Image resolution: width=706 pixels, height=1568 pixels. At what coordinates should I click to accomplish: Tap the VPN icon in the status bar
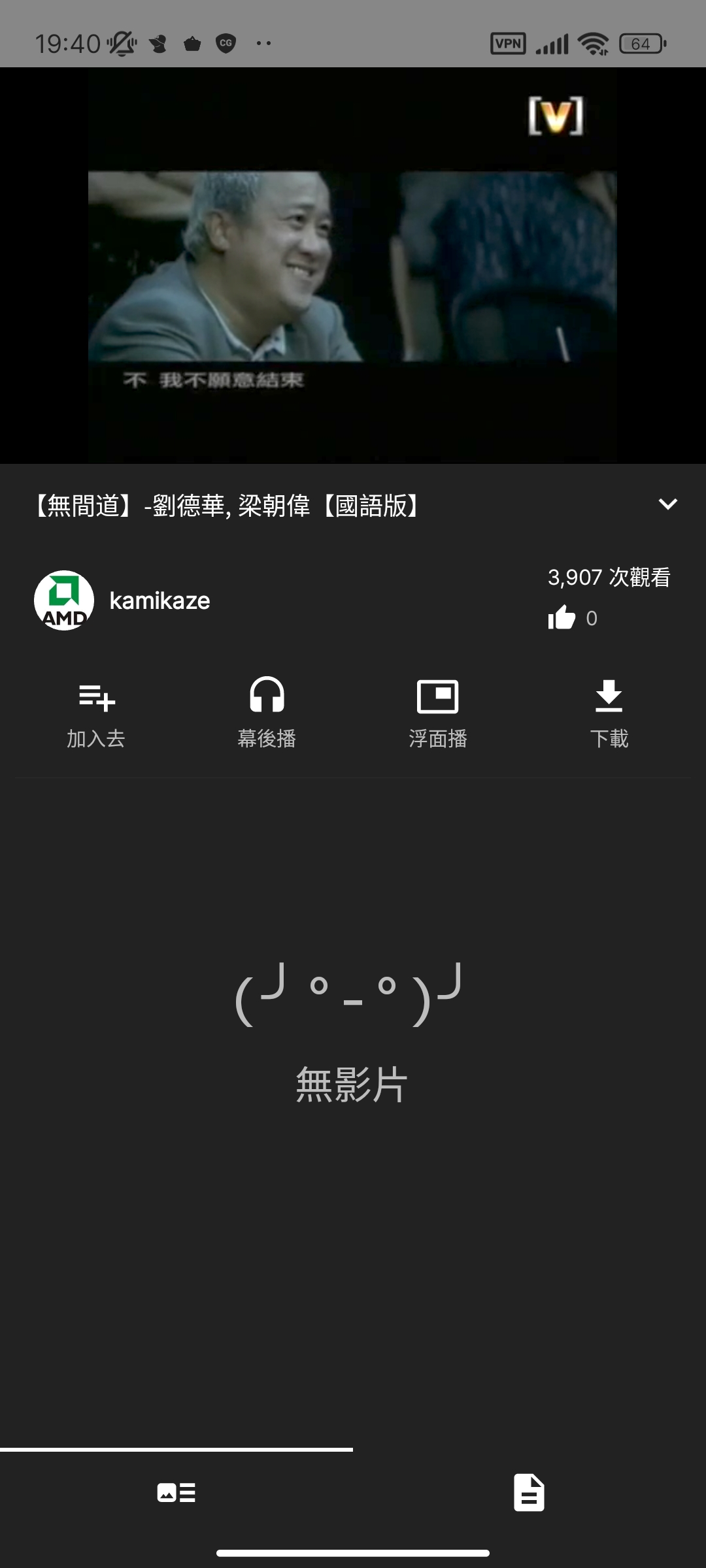click(507, 44)
